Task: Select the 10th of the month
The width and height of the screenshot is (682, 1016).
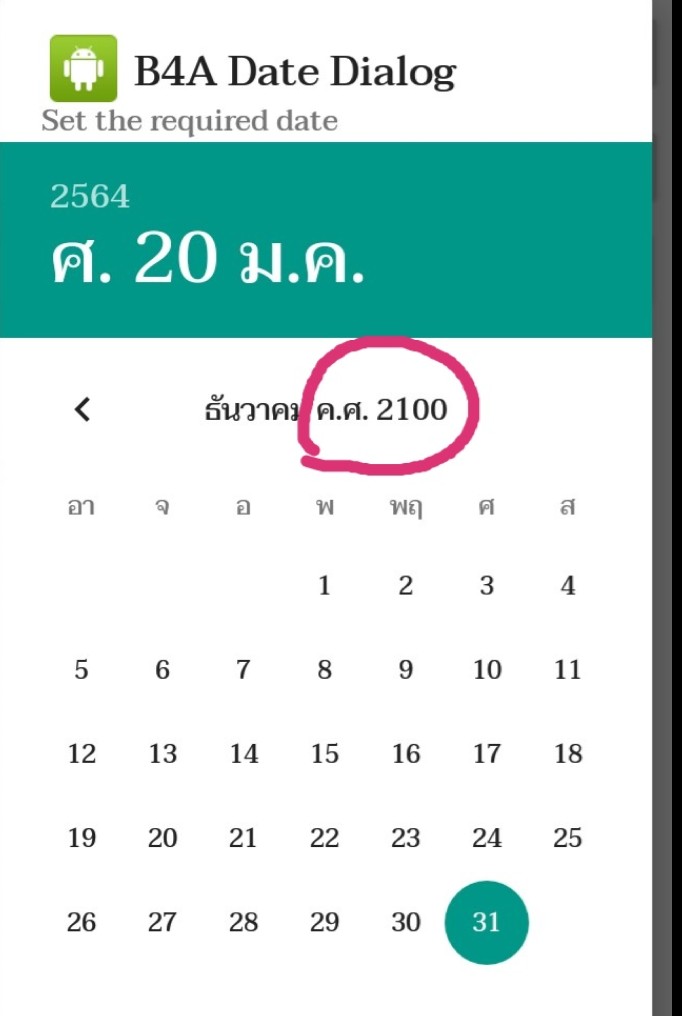Action: coord(486,670)
